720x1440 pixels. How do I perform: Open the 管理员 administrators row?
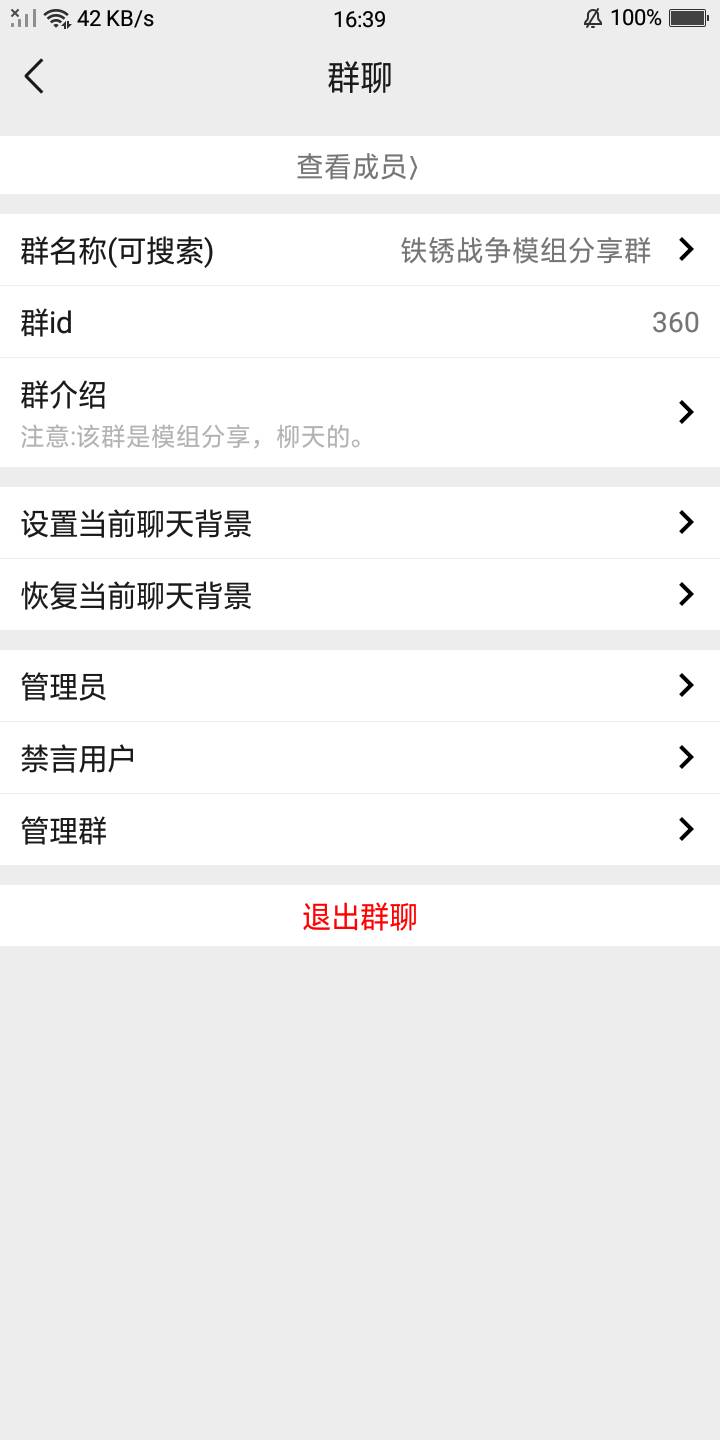(360, 686)
